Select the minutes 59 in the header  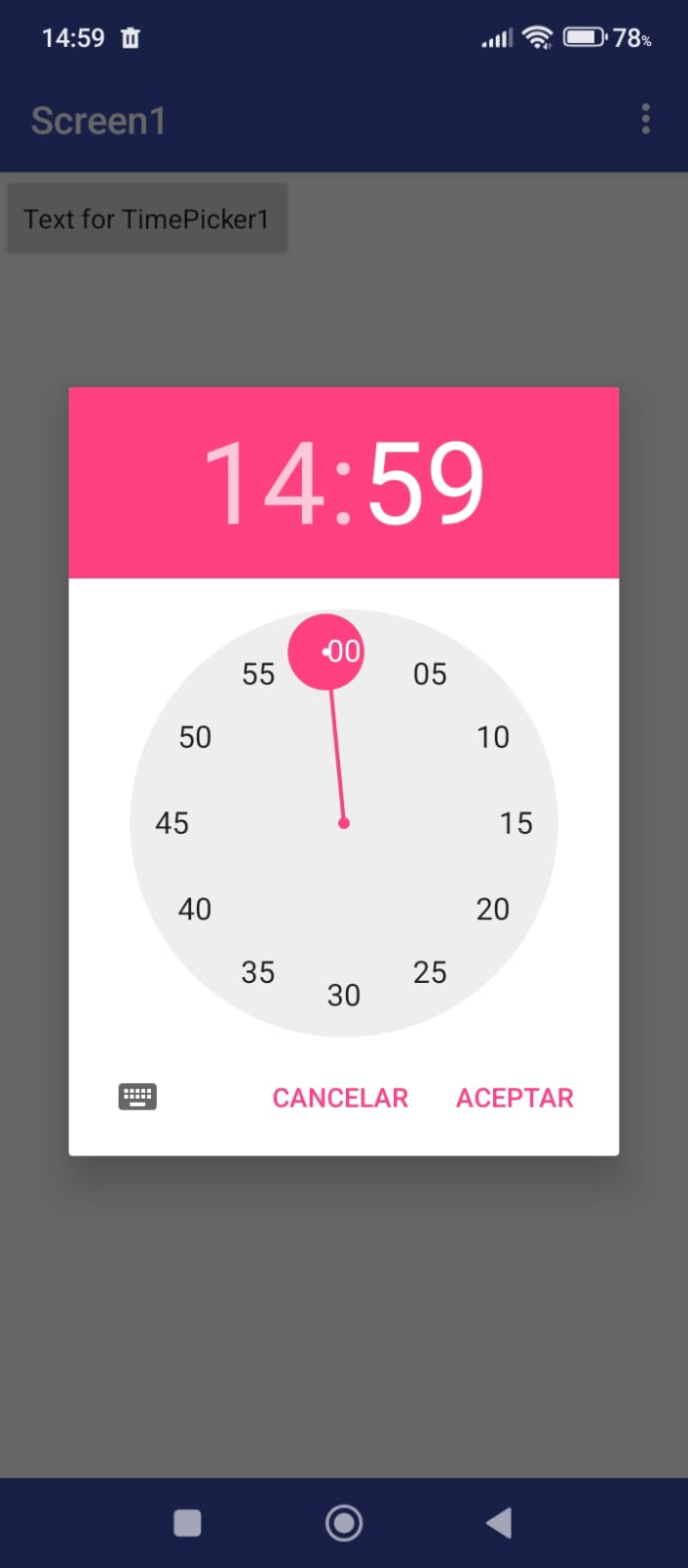(426, 482)
